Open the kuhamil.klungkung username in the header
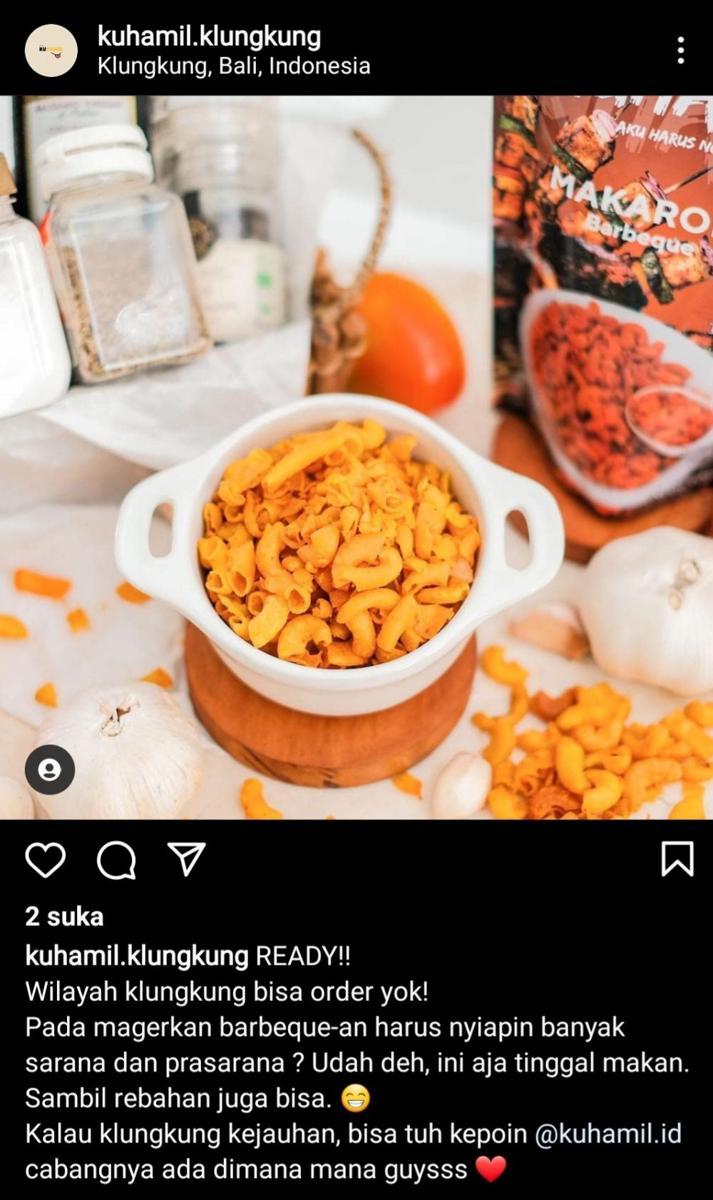The height and width of the screenshot is (1200, 713). pyautogui.click(x=209, y=37)
